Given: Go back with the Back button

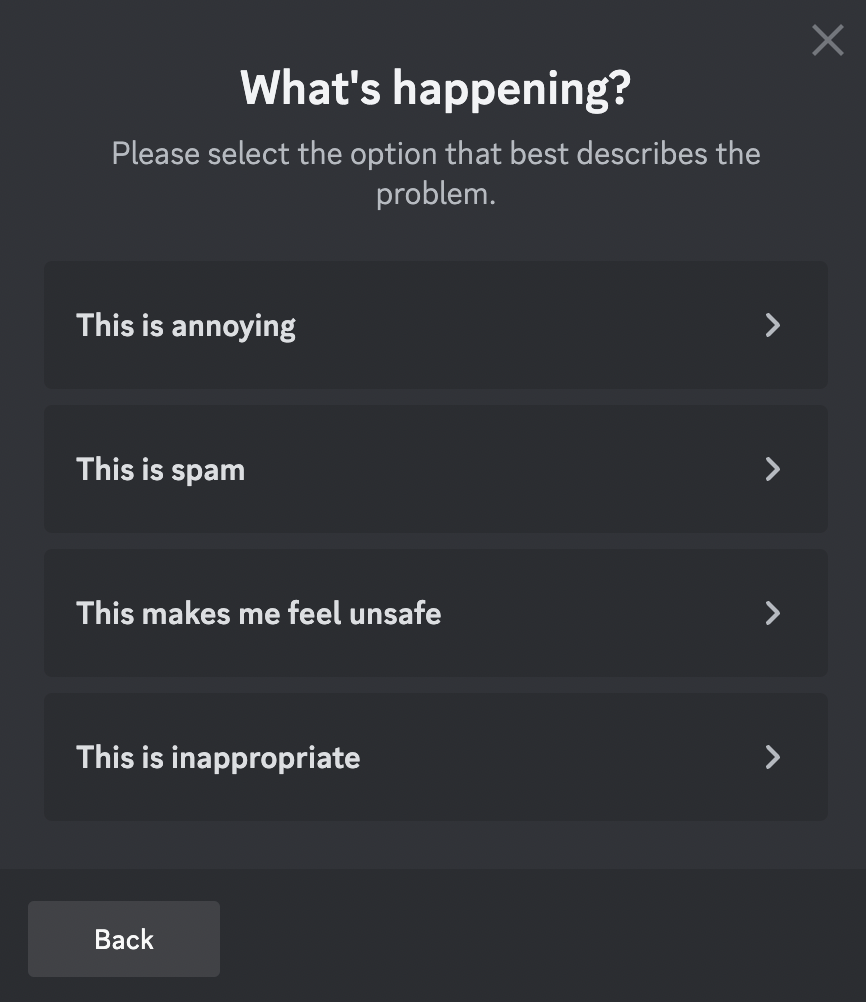Looking at the screenshot, I should [x=124, y=939].
